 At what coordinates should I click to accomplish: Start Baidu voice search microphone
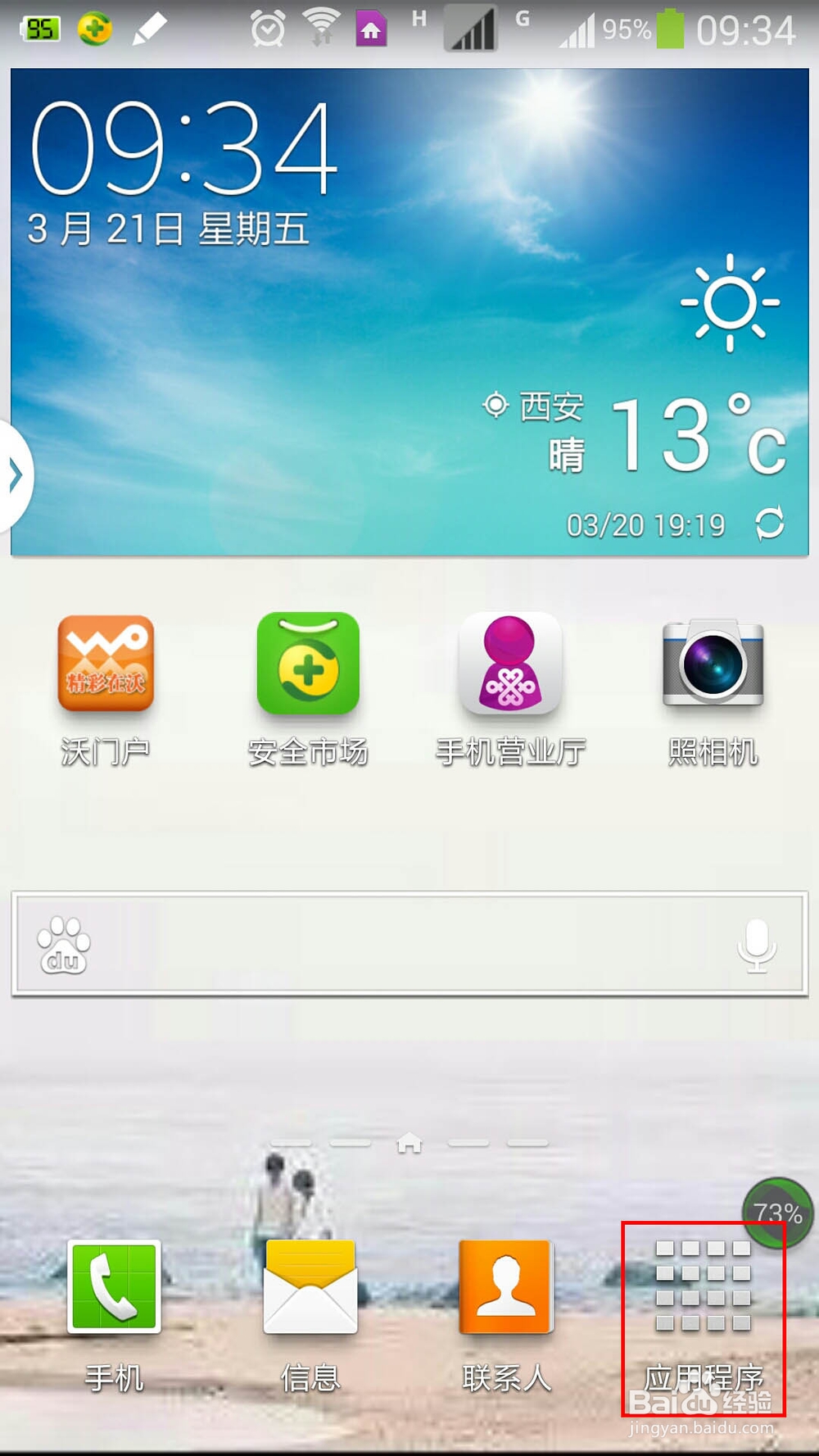pos(757,944)
